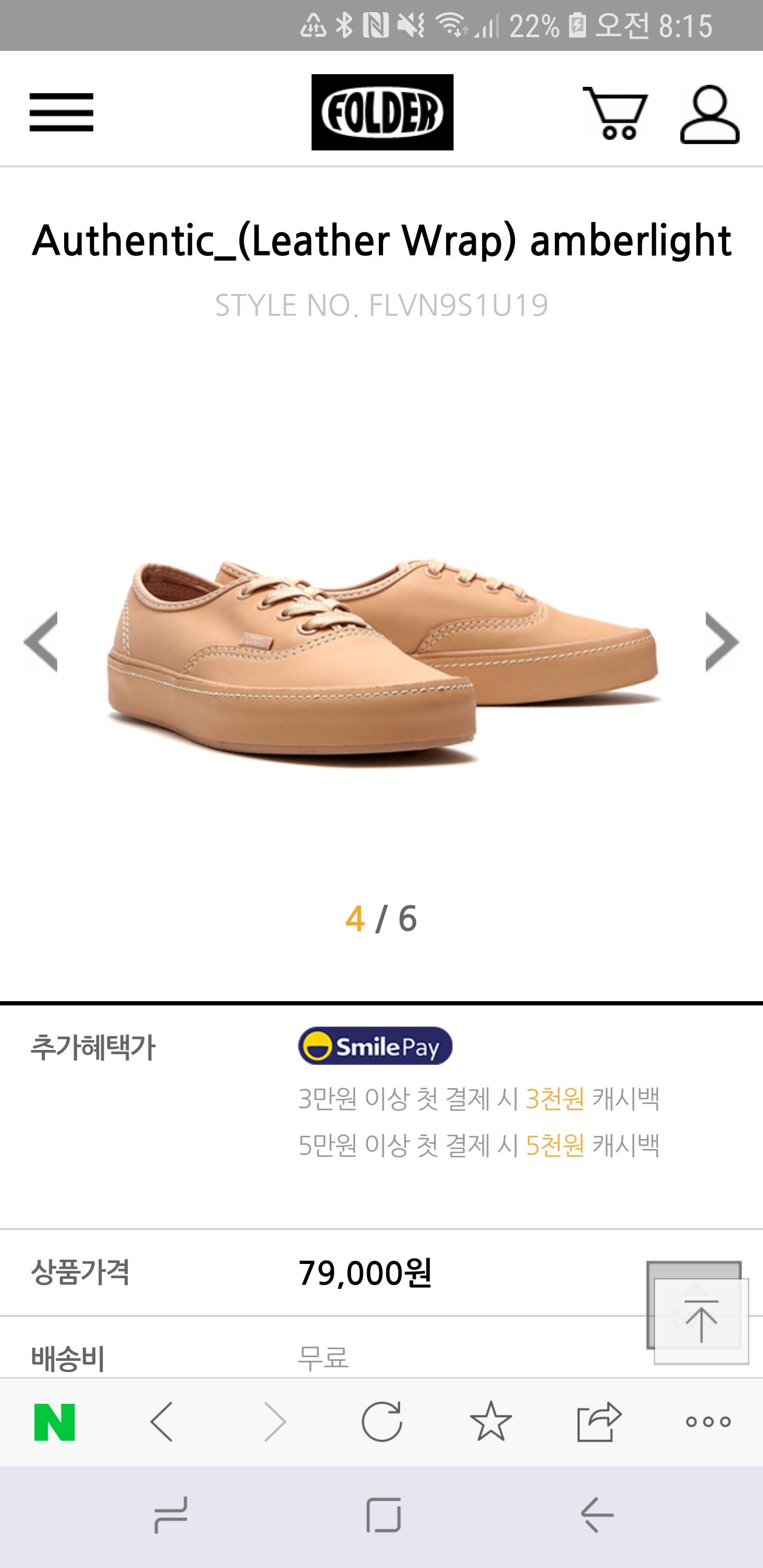The image size is (763, 1568).
Task: Reload the current page
Action: point(382,1422)
